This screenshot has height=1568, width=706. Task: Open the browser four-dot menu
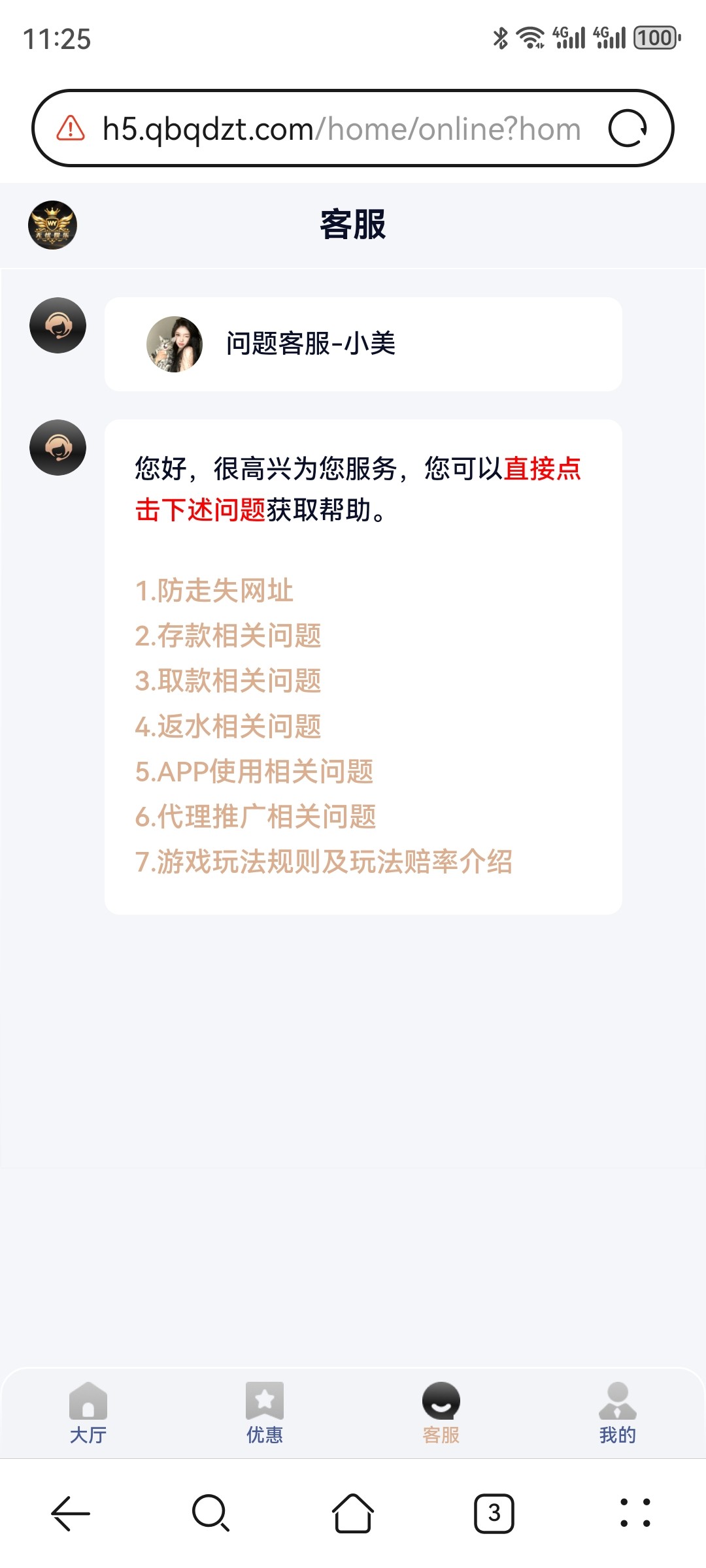point(635,1513)
